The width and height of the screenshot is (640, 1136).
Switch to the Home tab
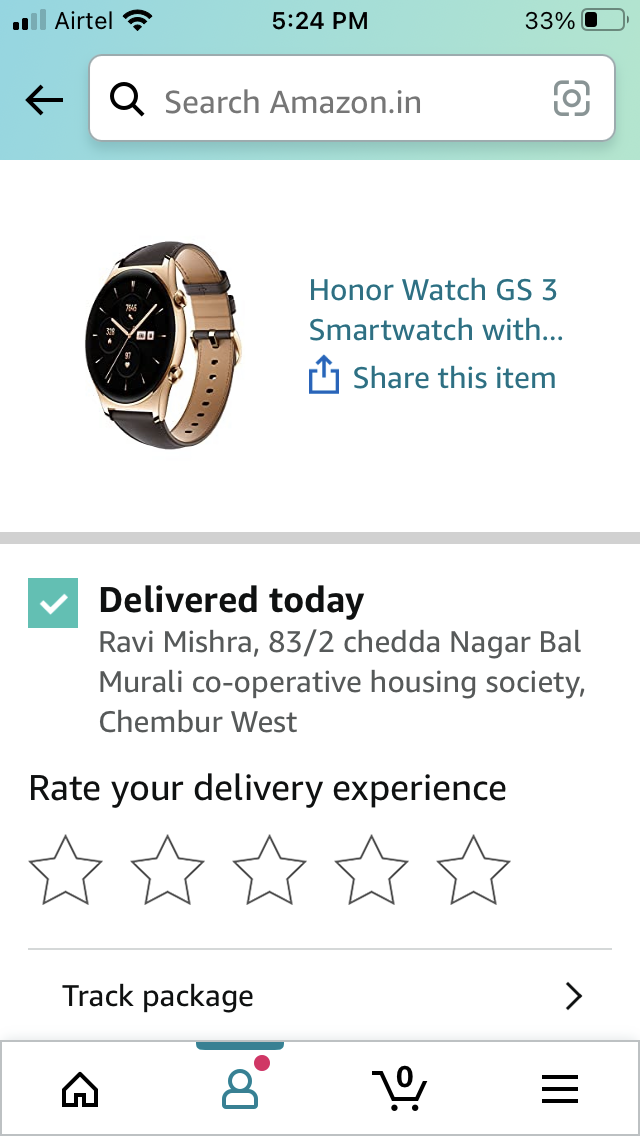point(80,1088)
